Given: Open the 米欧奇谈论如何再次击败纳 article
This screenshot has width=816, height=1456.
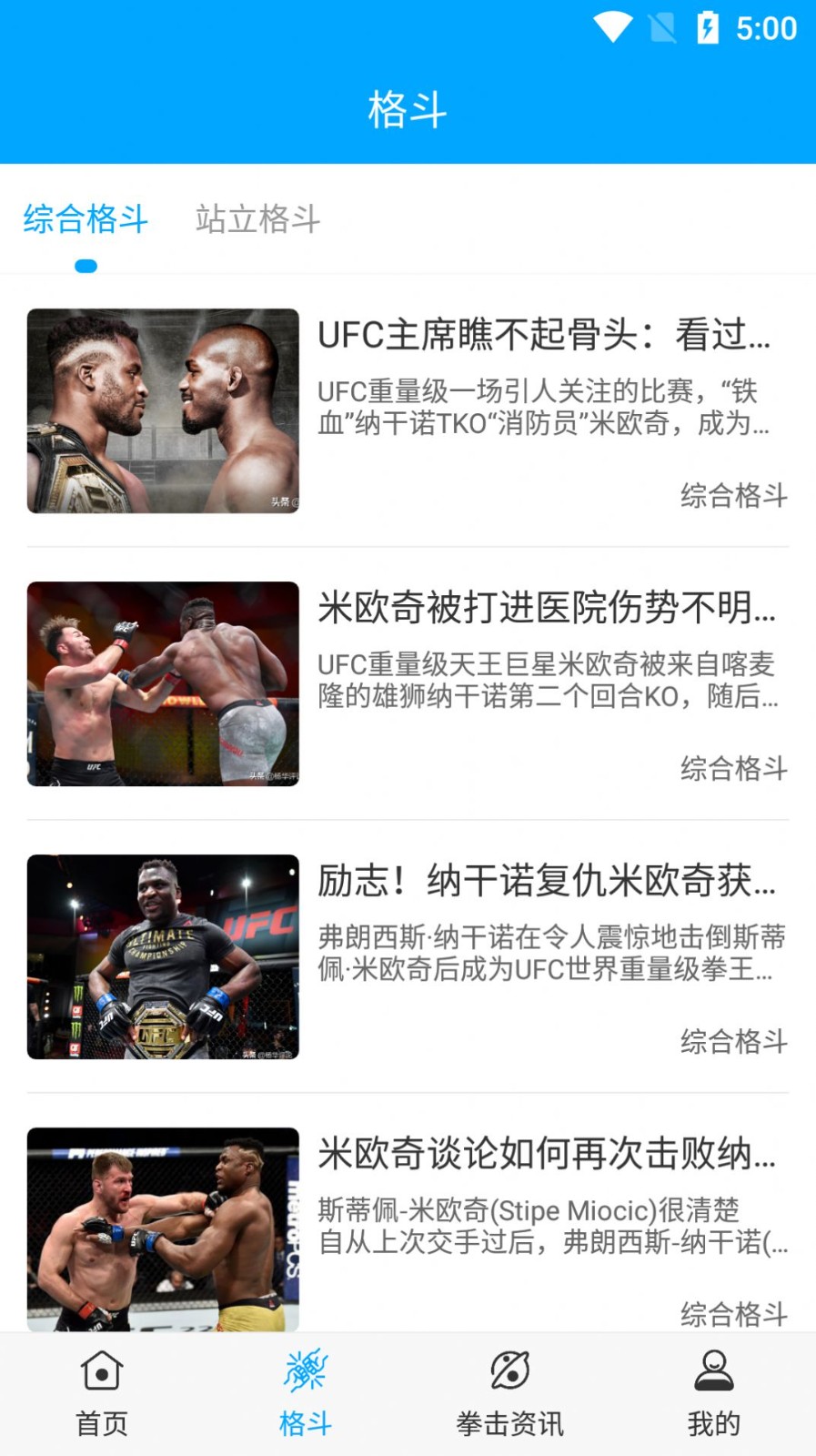Looking at the screenshot, I should coord(546,1155).
